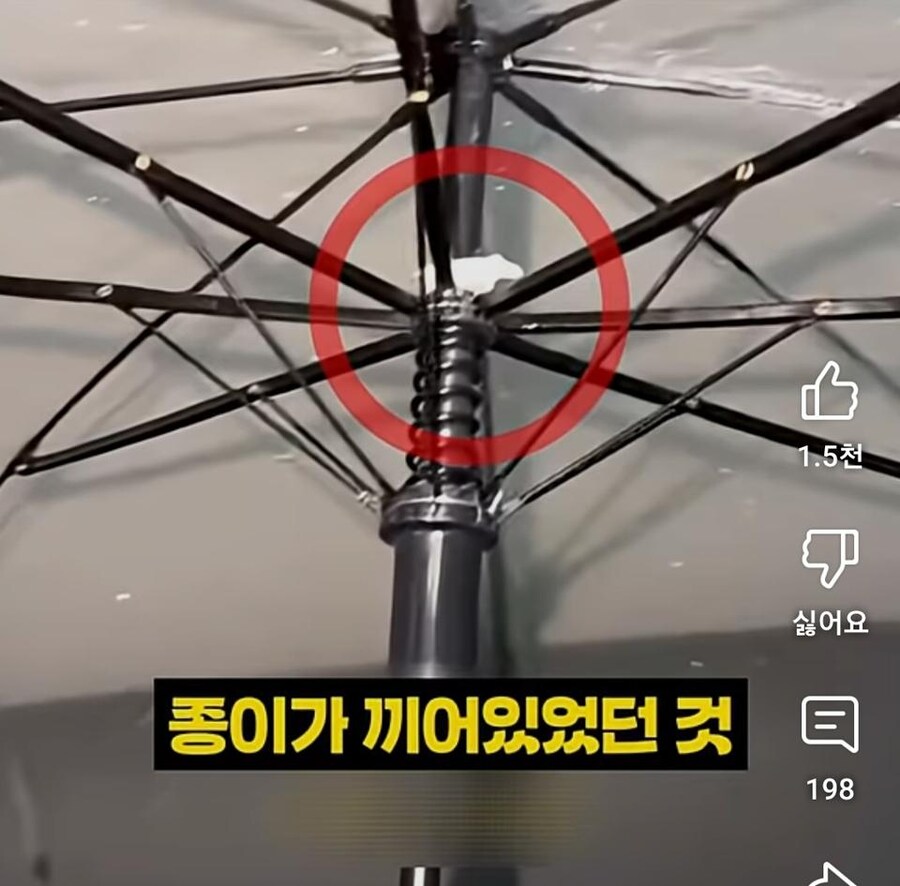Dislike this Short with thumbs down

(829, 559)
